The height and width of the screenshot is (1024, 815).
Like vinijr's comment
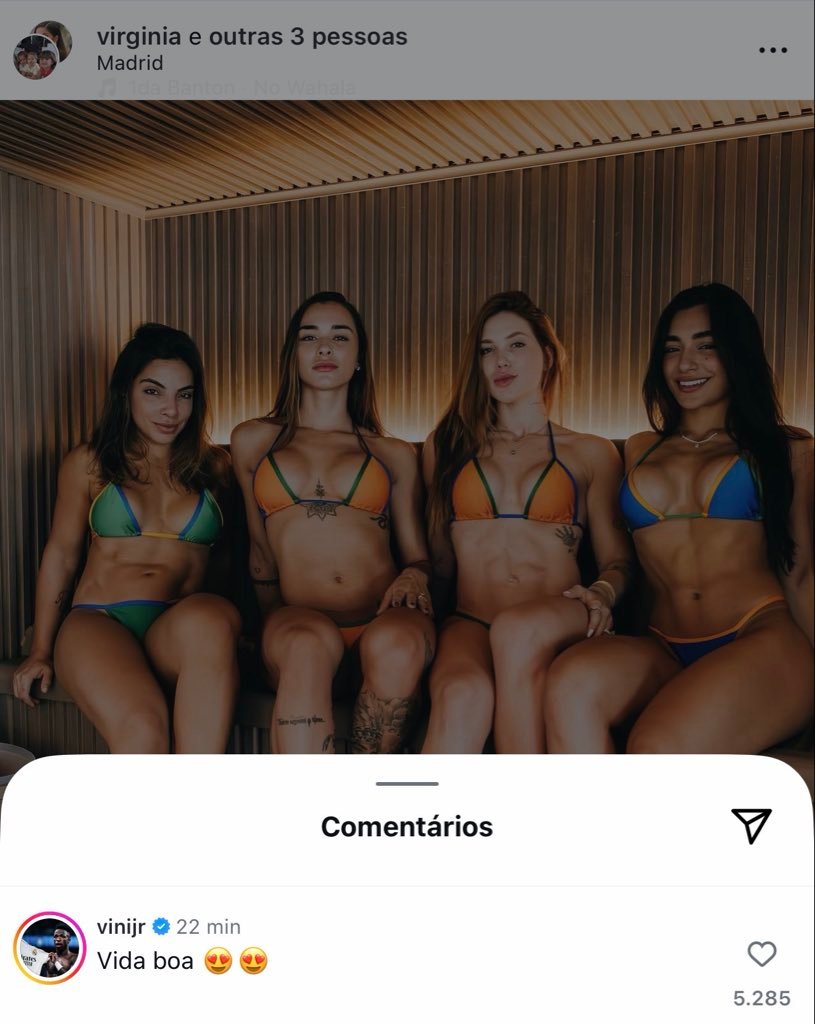pos(762,954)
